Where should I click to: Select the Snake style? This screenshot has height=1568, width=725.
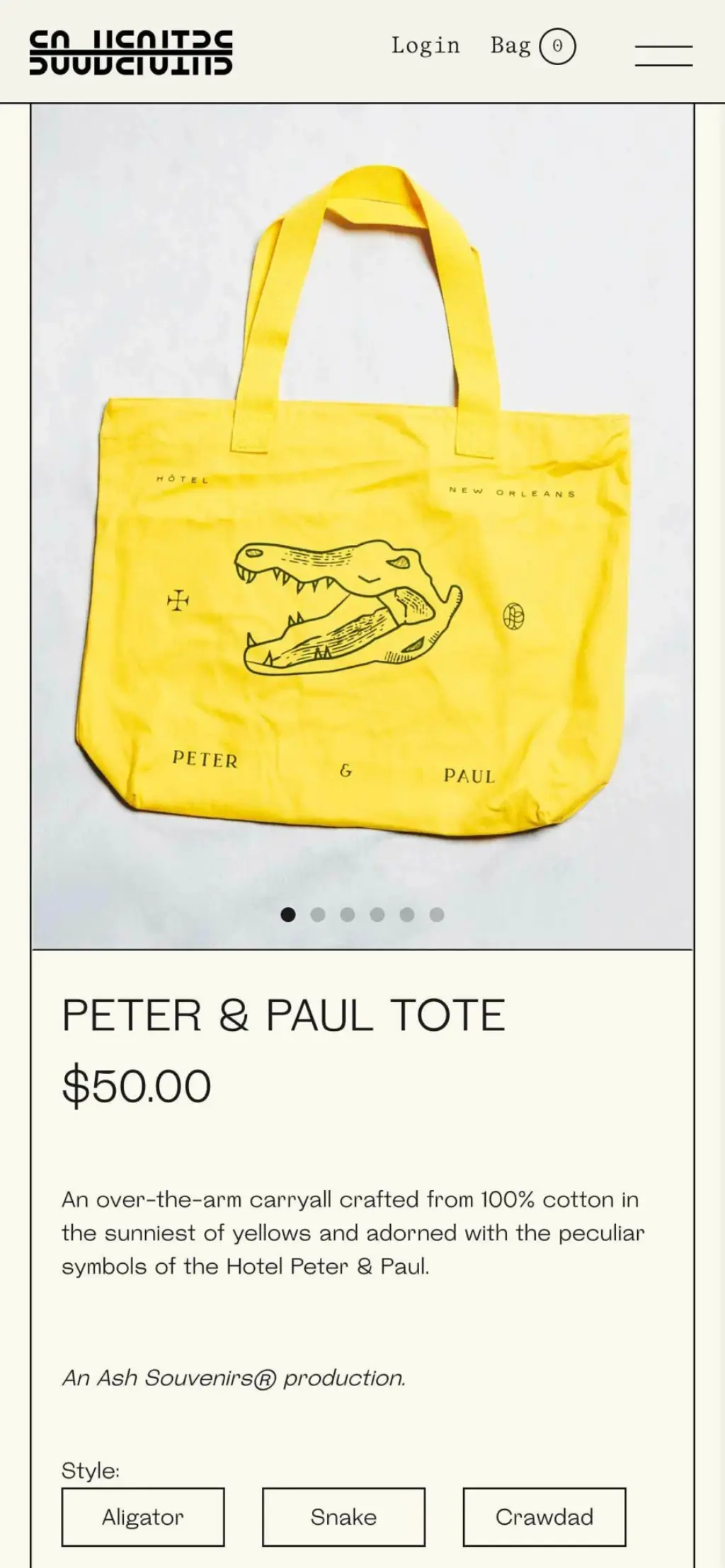click(343, 1517)
